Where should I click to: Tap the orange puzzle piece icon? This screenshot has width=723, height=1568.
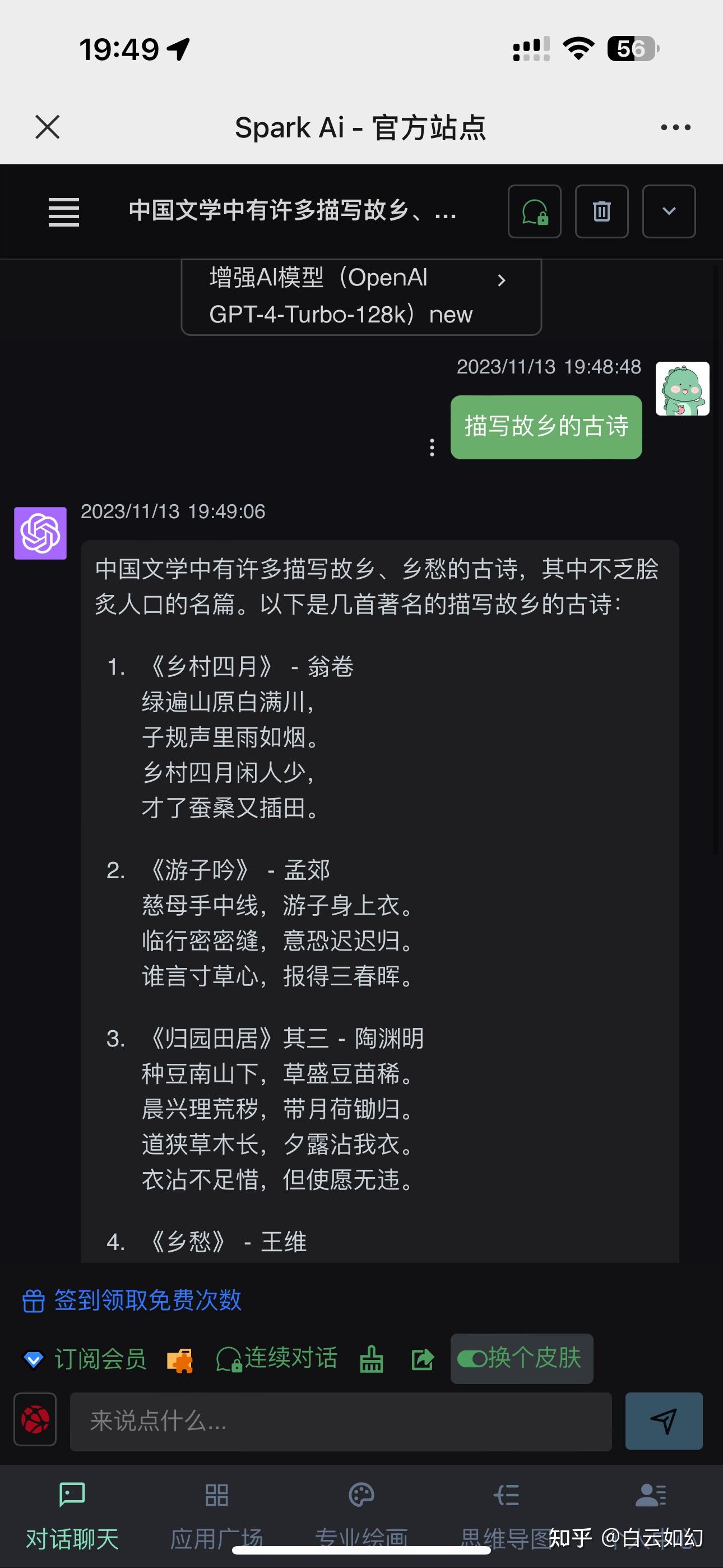179,1359
